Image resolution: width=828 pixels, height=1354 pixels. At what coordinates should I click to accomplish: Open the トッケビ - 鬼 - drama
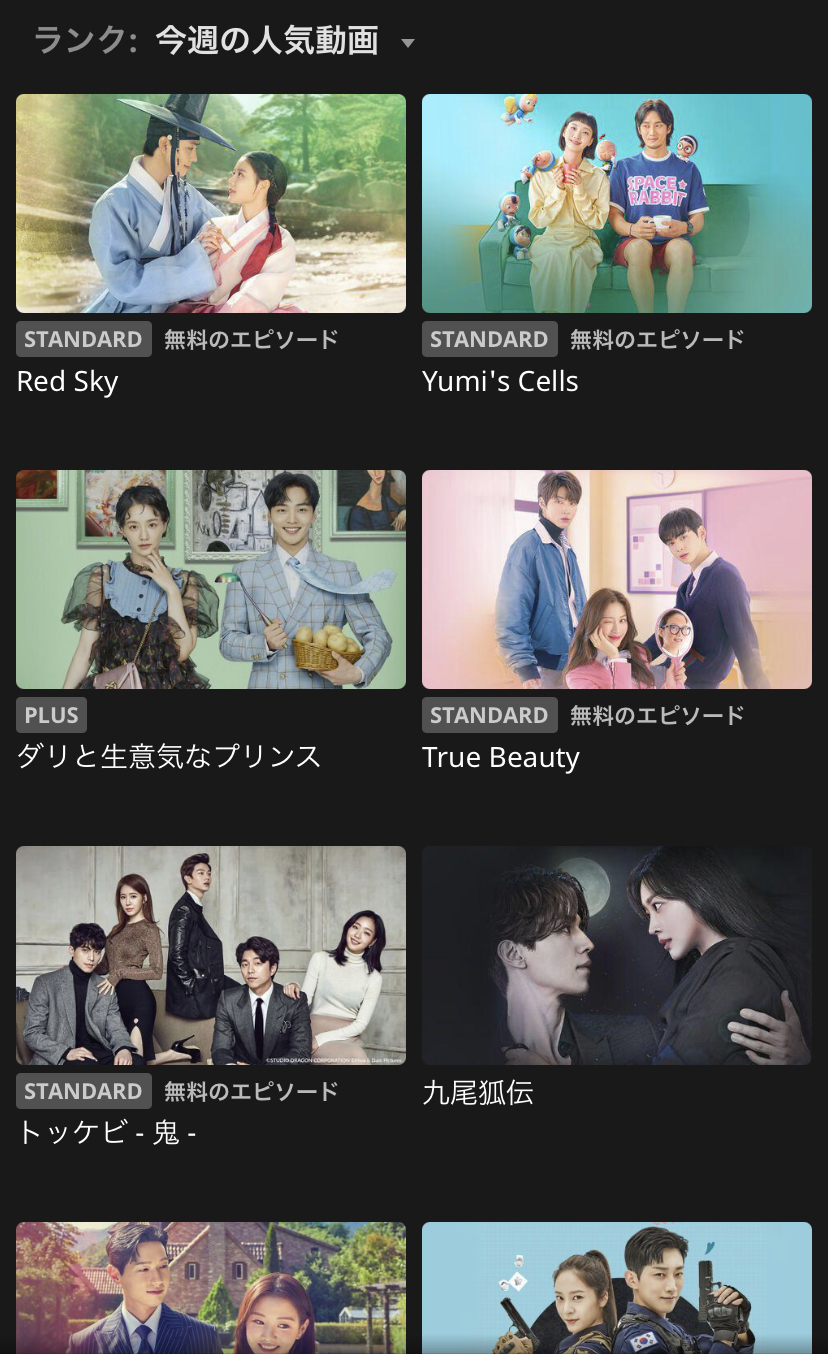pyautogui.click(x=211, y=956)
